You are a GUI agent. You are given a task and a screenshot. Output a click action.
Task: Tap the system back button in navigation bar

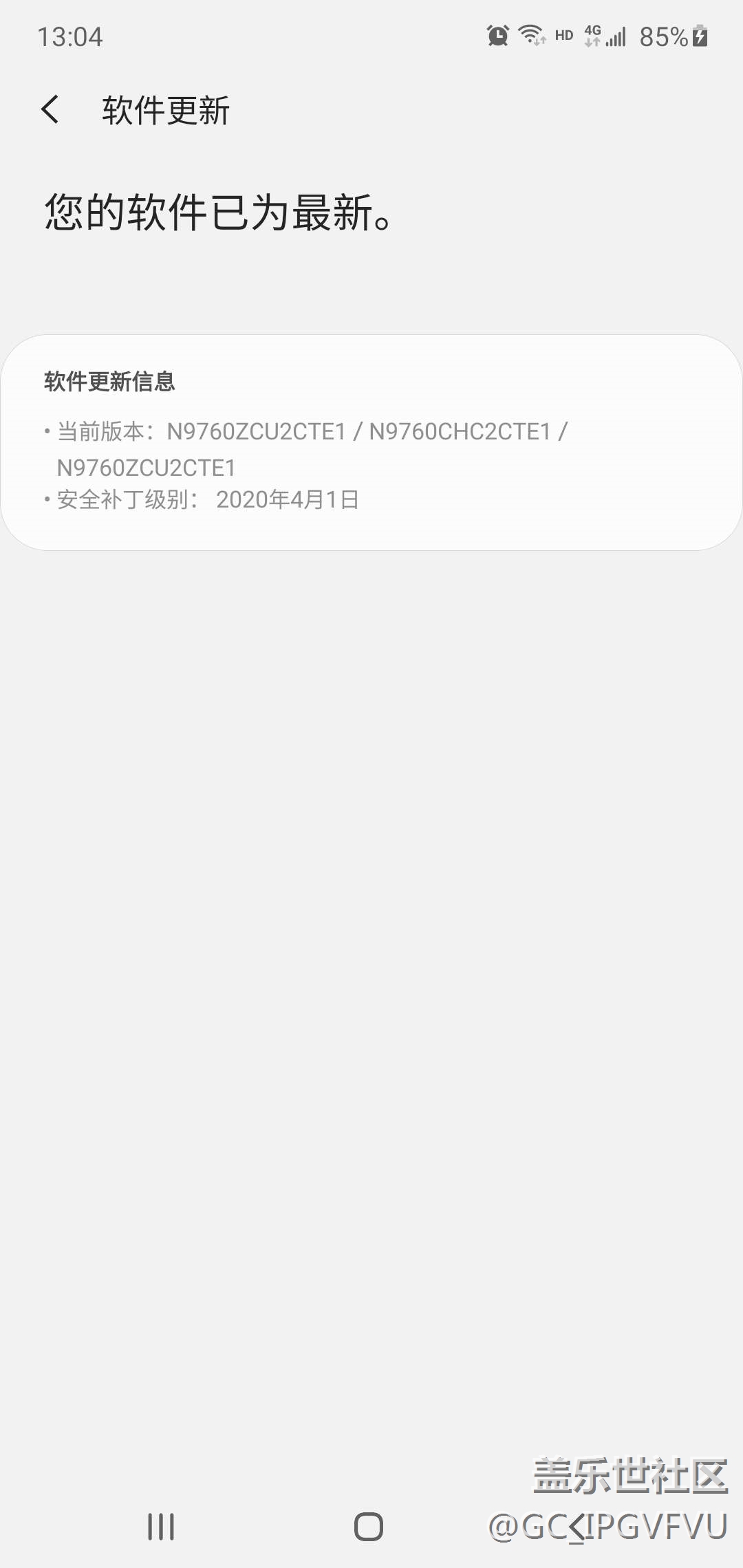pos(577,1527)
